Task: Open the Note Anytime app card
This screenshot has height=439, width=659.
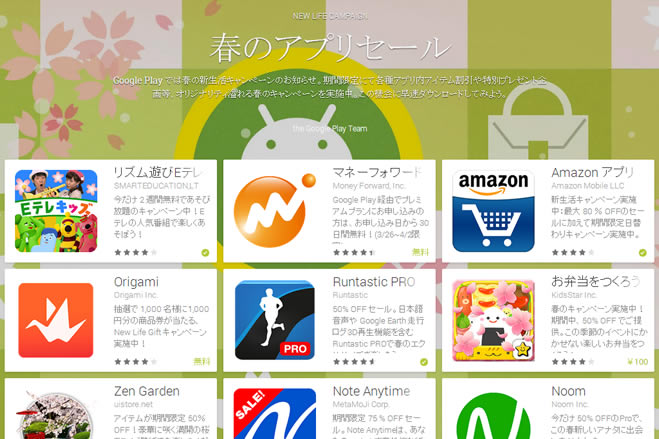Action: click(x=329, y=410)
